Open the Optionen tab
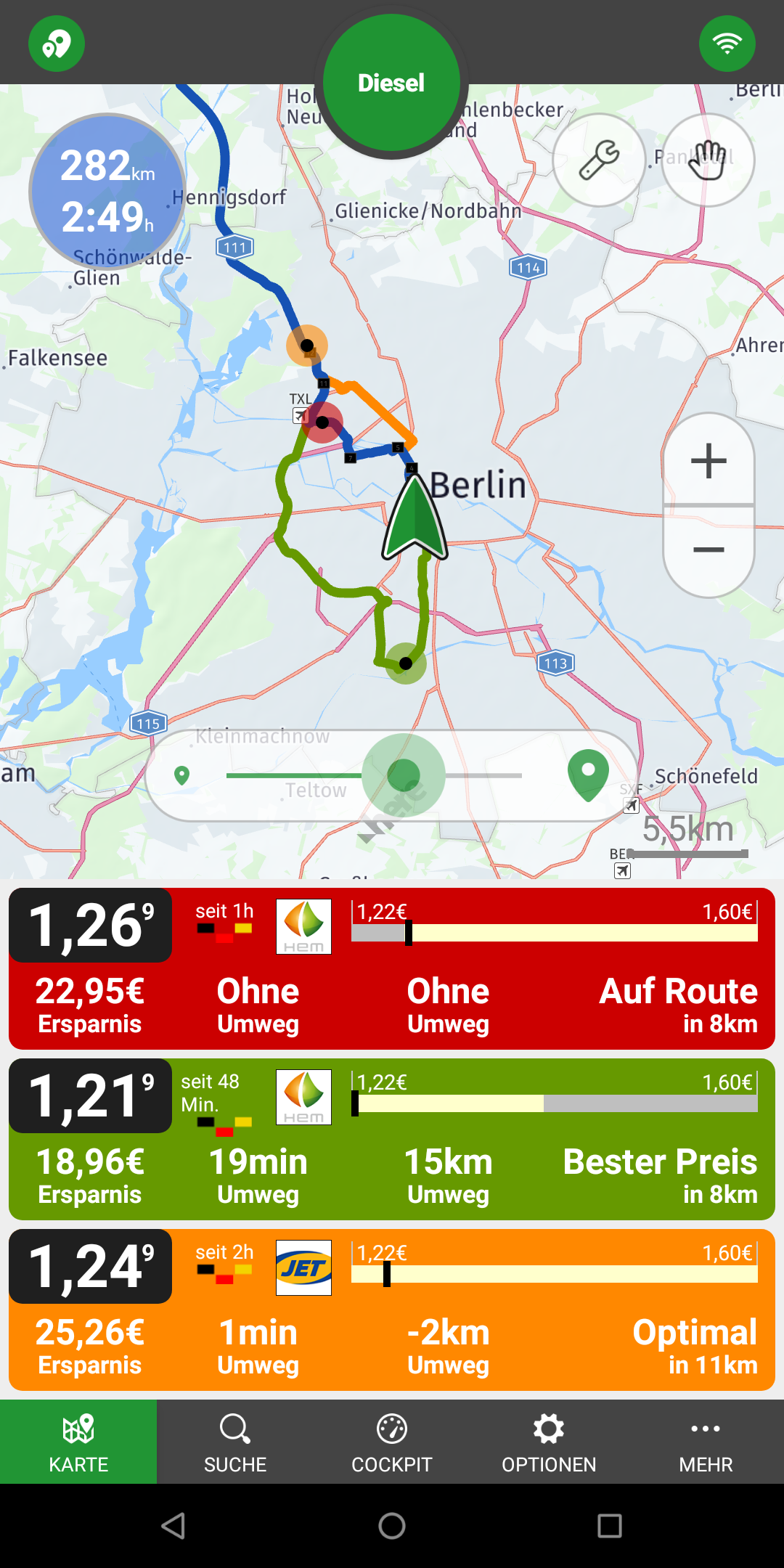This screenshot has height=1568, width=784. coord(549,1442)
